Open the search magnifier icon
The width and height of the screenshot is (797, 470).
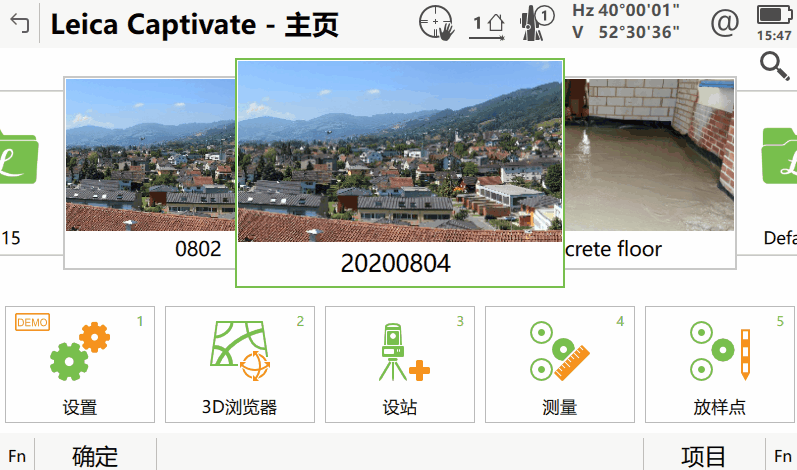click(774, 67)
